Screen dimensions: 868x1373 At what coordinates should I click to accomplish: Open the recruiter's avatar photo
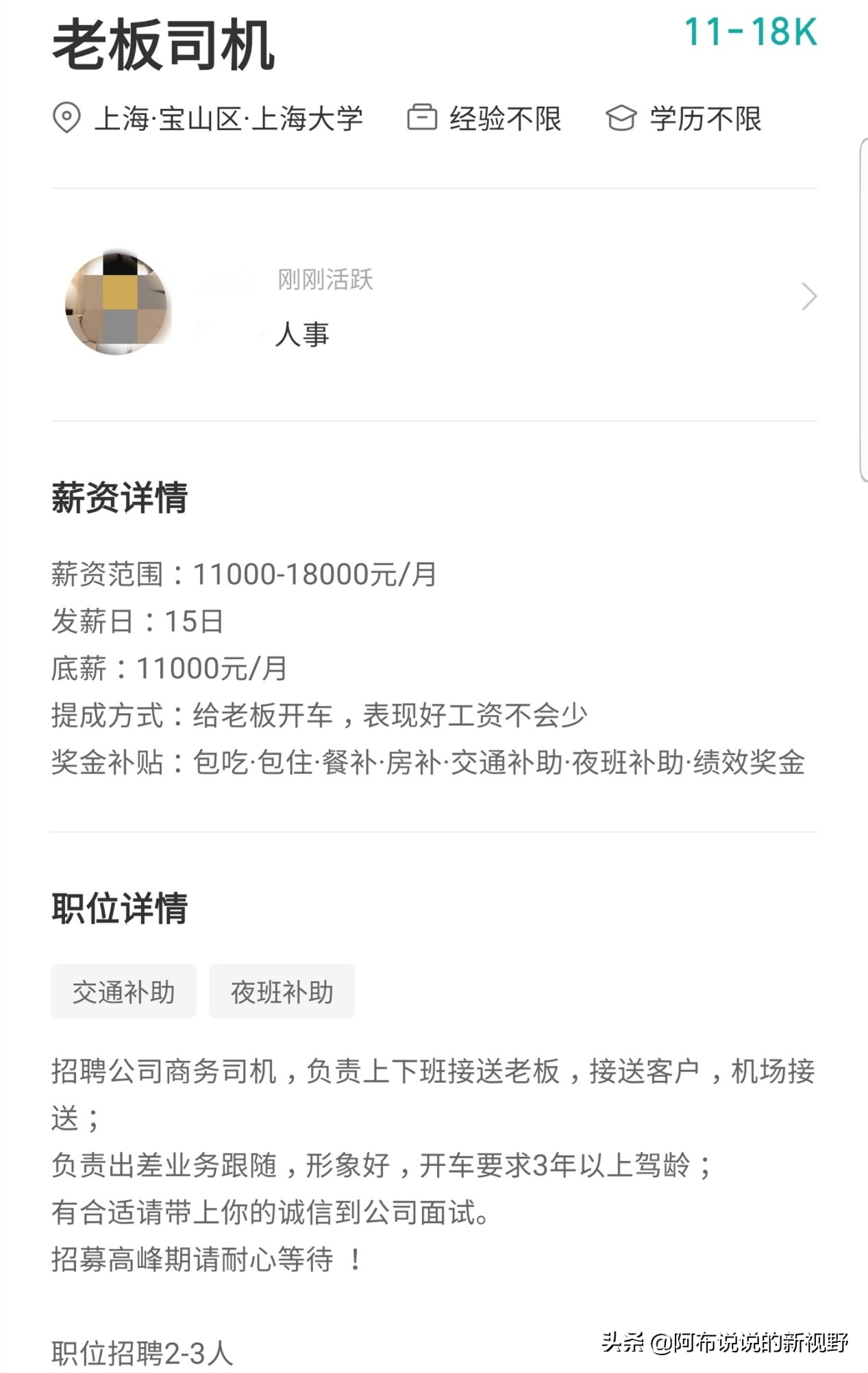click(118, 304)
